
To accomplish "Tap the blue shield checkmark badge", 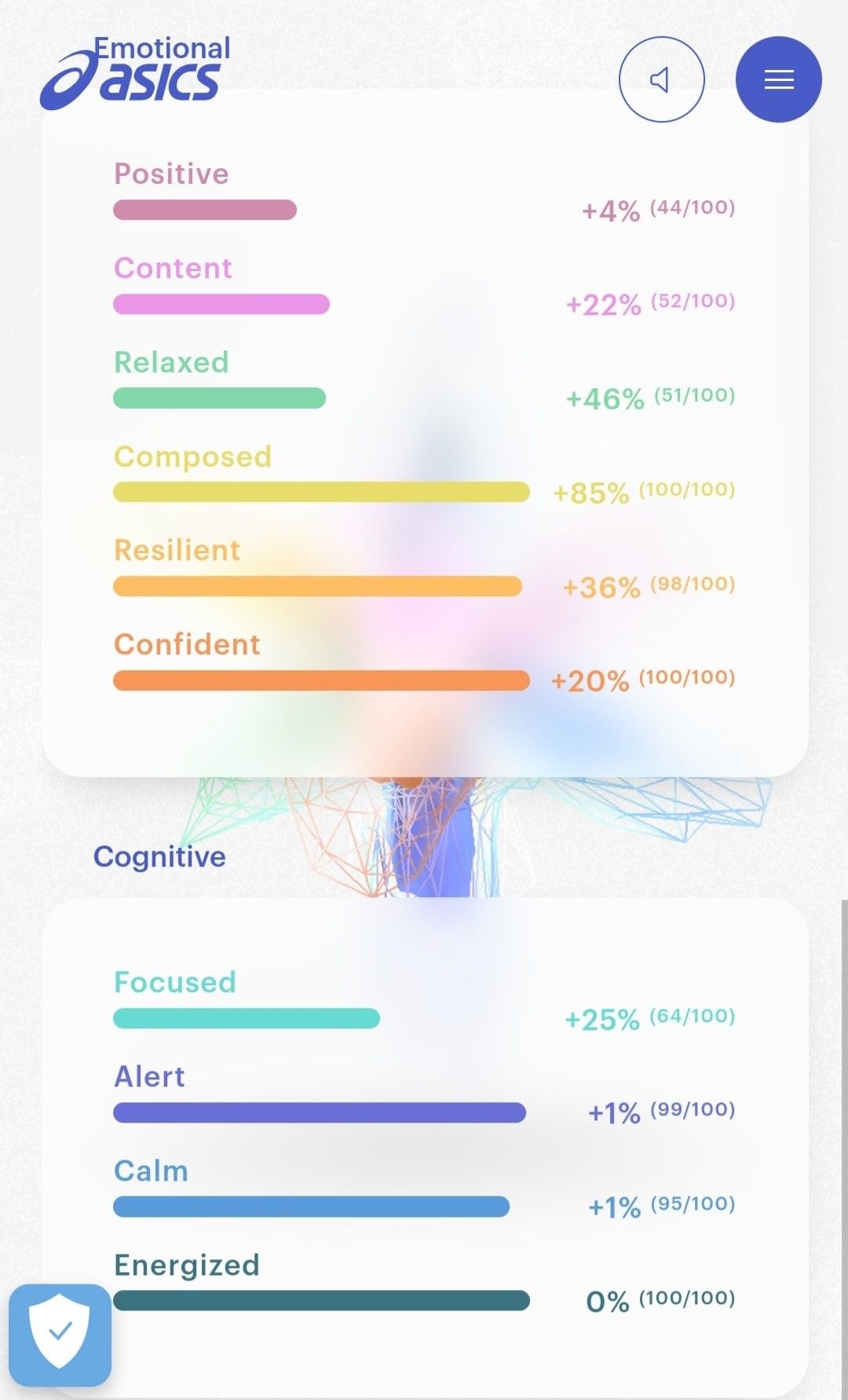I will tap(60, 1335).
